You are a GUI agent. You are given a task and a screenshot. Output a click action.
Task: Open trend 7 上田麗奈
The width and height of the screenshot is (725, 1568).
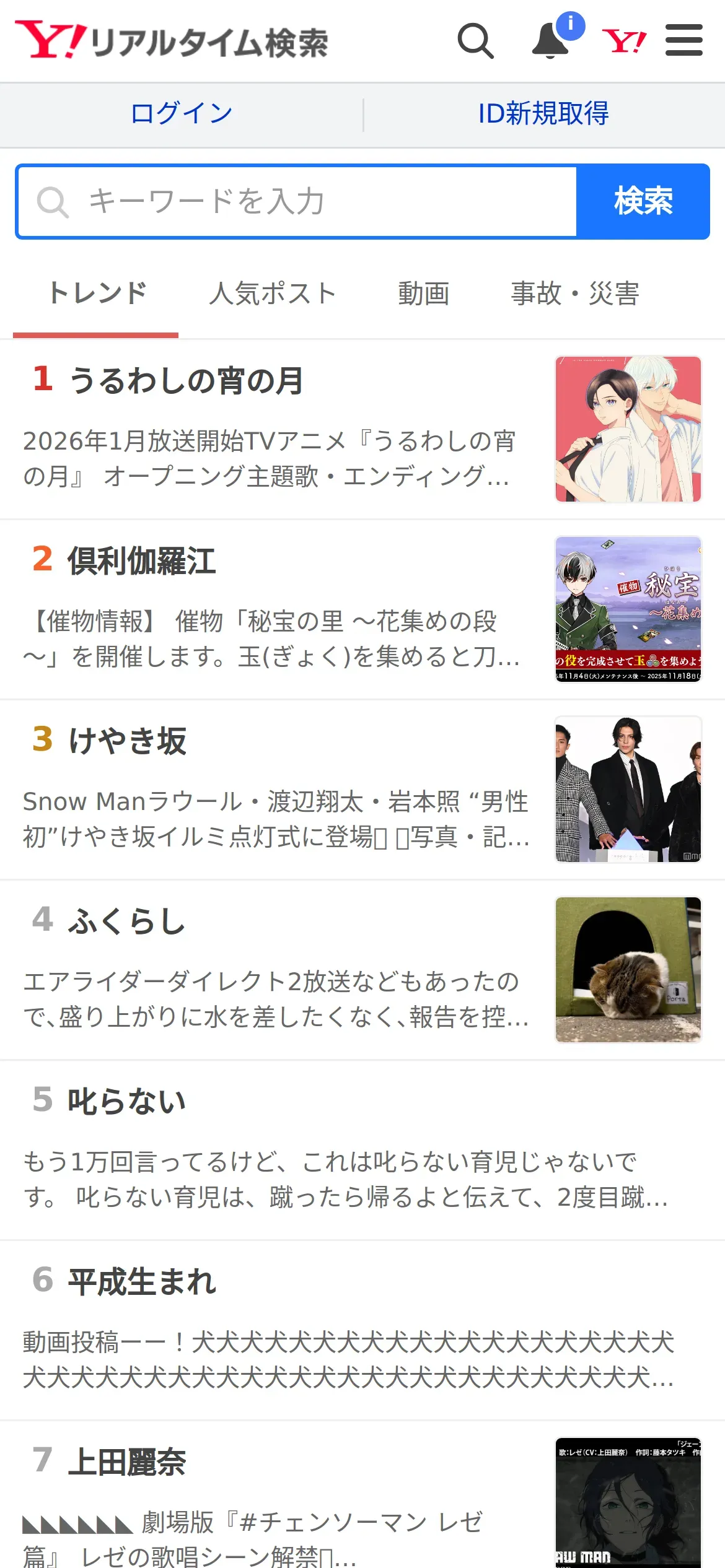pyautogui.click(x=127, y=1462)
